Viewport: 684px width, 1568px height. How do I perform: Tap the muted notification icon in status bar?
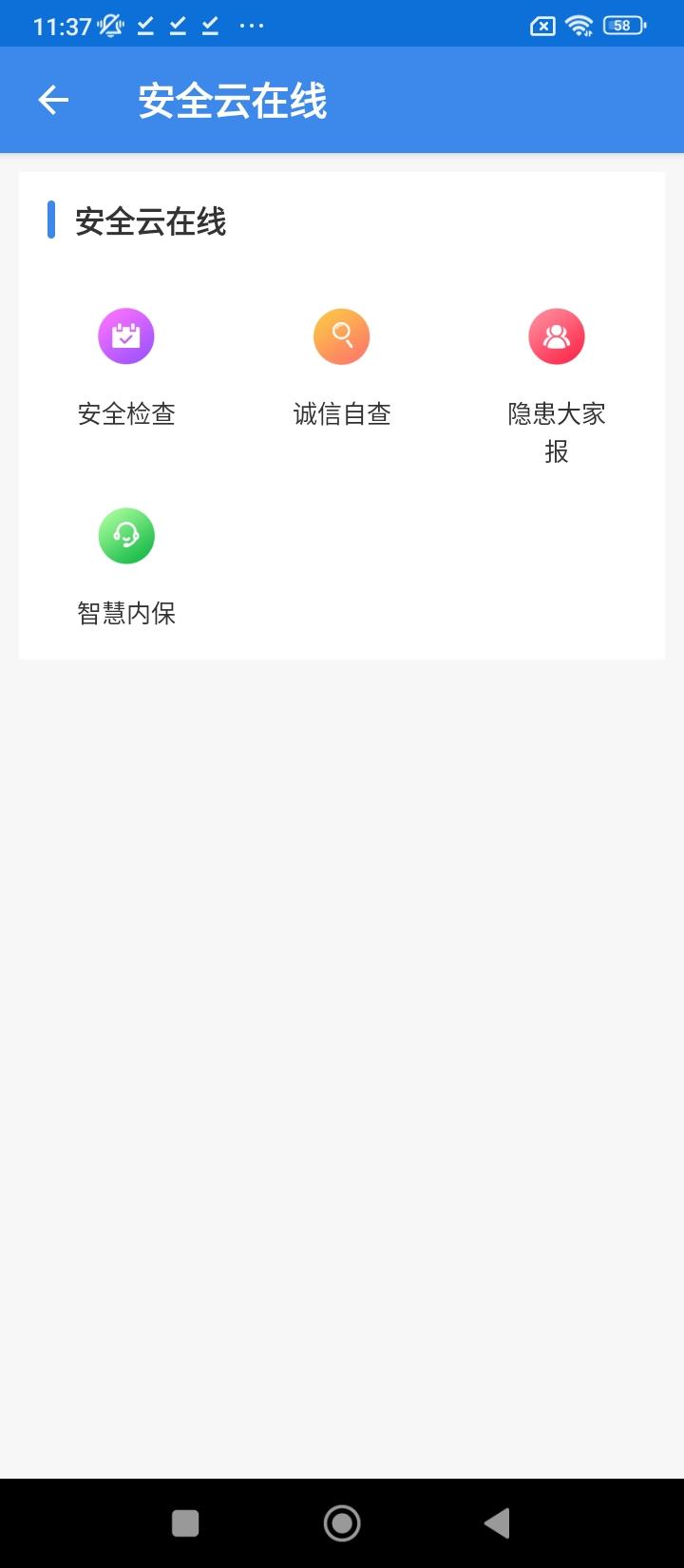pos(108,25)
